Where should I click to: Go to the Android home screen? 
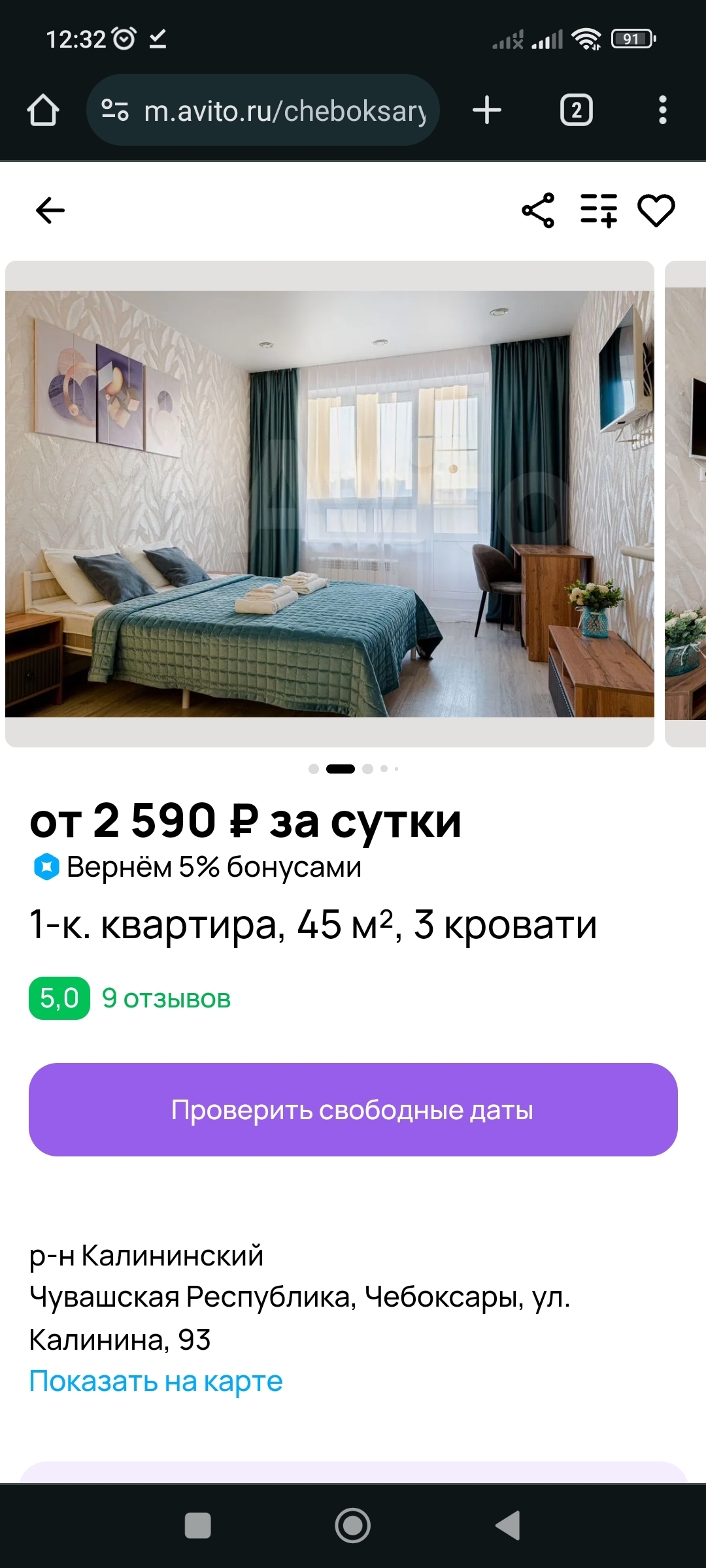[353, 1526]
